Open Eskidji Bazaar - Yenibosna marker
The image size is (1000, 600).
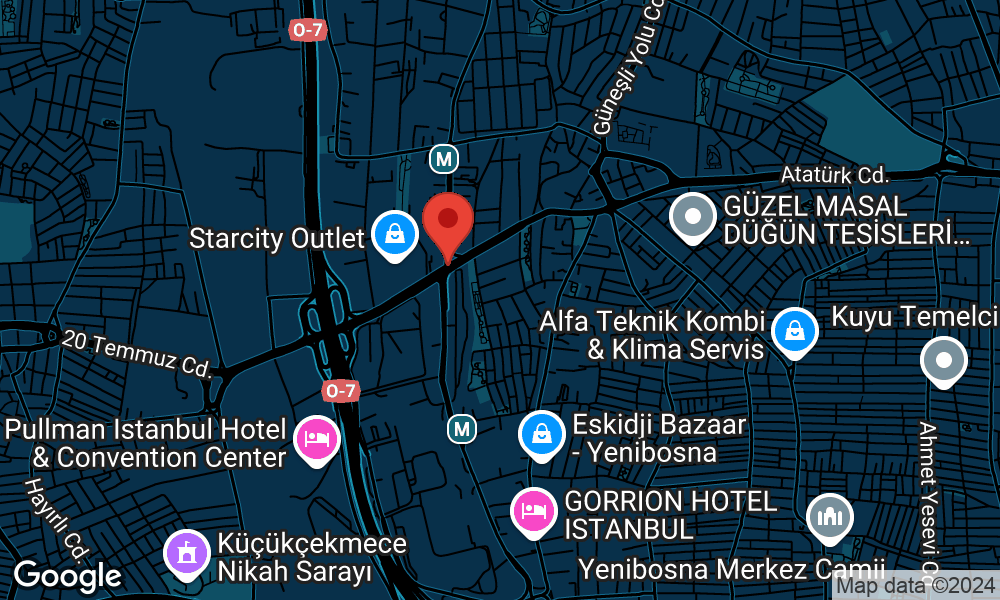(541, 435)
